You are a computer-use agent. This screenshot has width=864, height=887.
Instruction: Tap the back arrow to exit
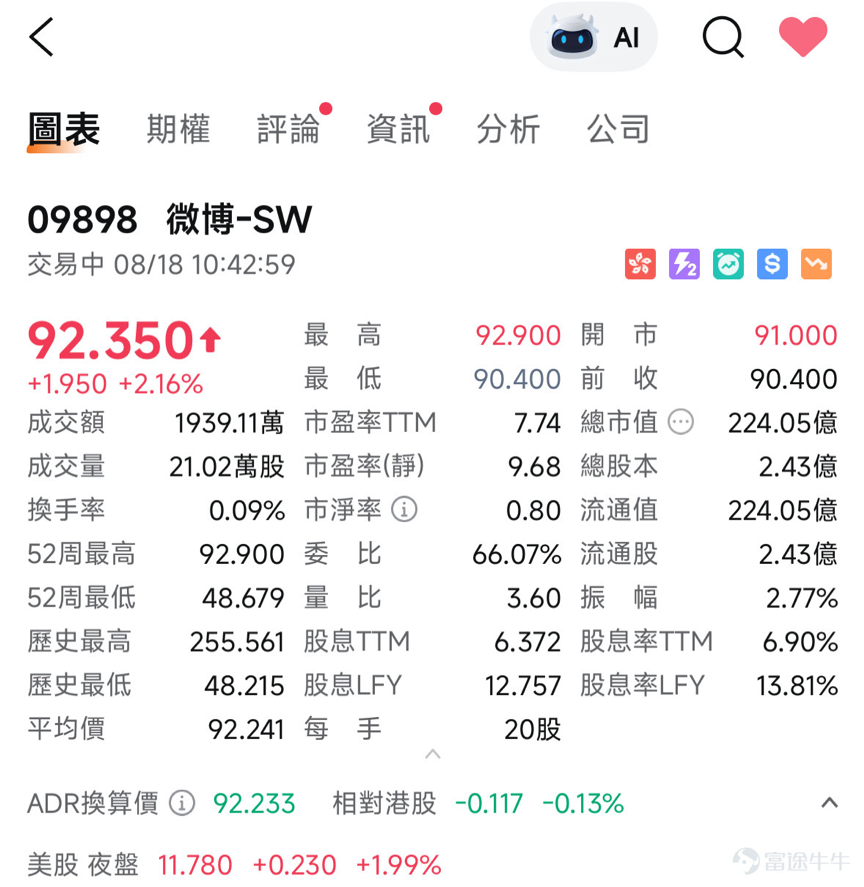pos(40,37)
